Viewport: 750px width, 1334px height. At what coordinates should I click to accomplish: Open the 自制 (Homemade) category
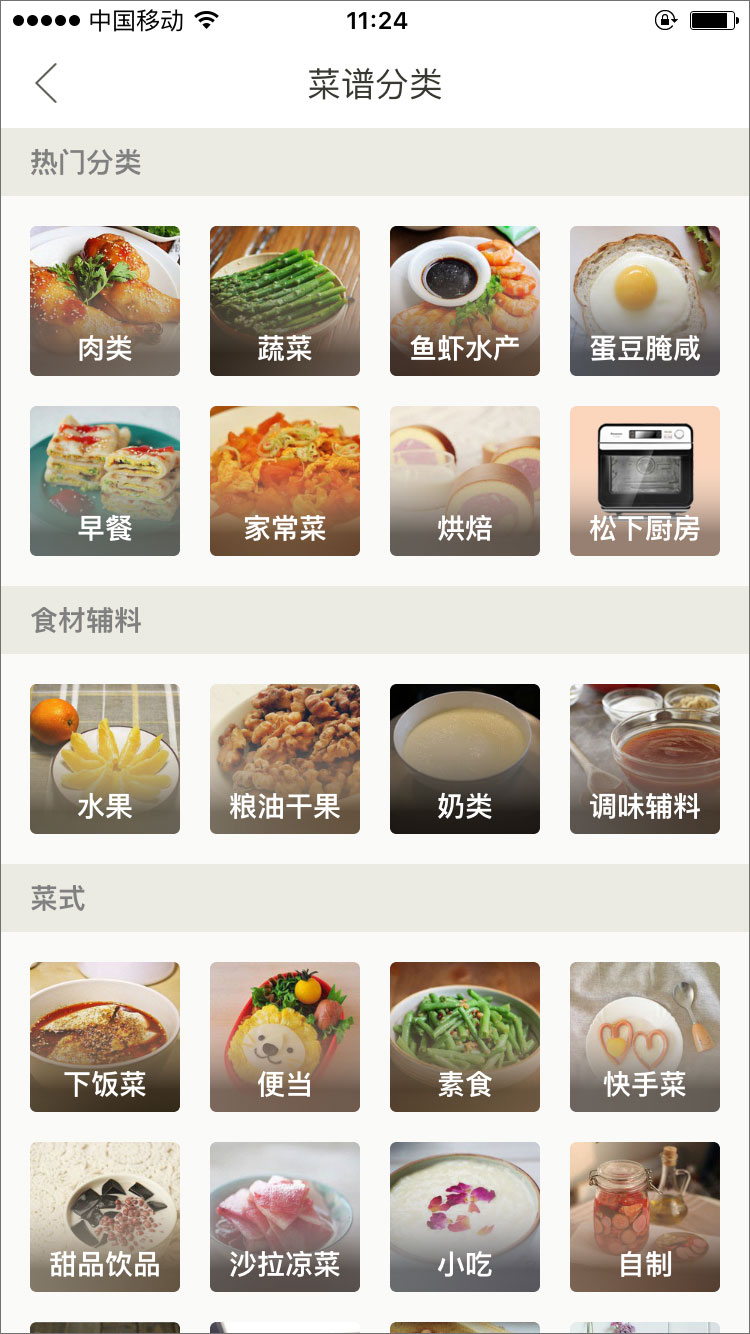coord(645,1216)
